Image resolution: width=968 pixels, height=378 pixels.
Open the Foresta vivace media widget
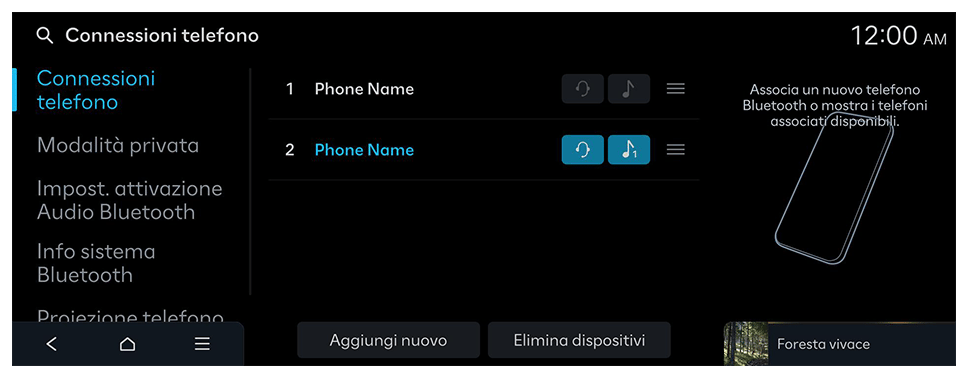[840, 344]
